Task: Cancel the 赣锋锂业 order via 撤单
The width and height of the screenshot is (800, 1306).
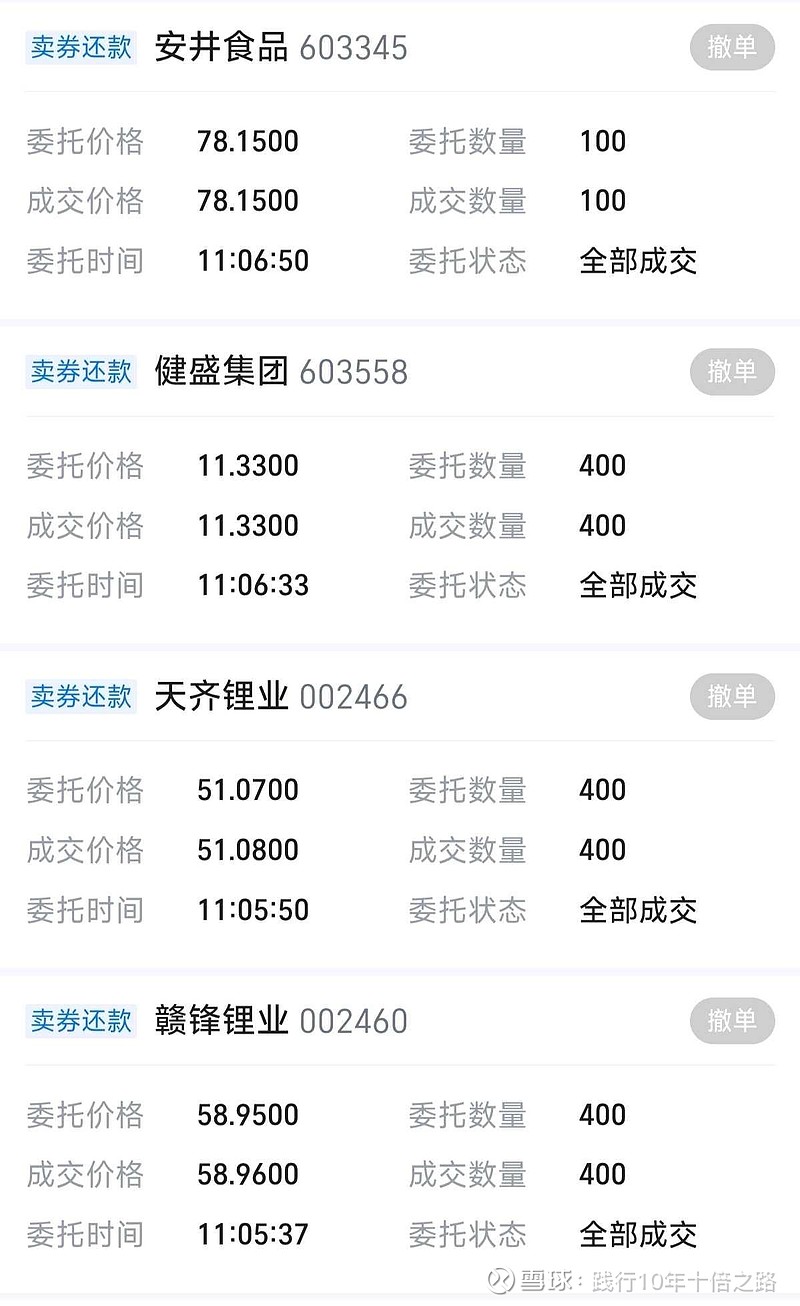Action: pyautogui.click(x=733, y=1021)
